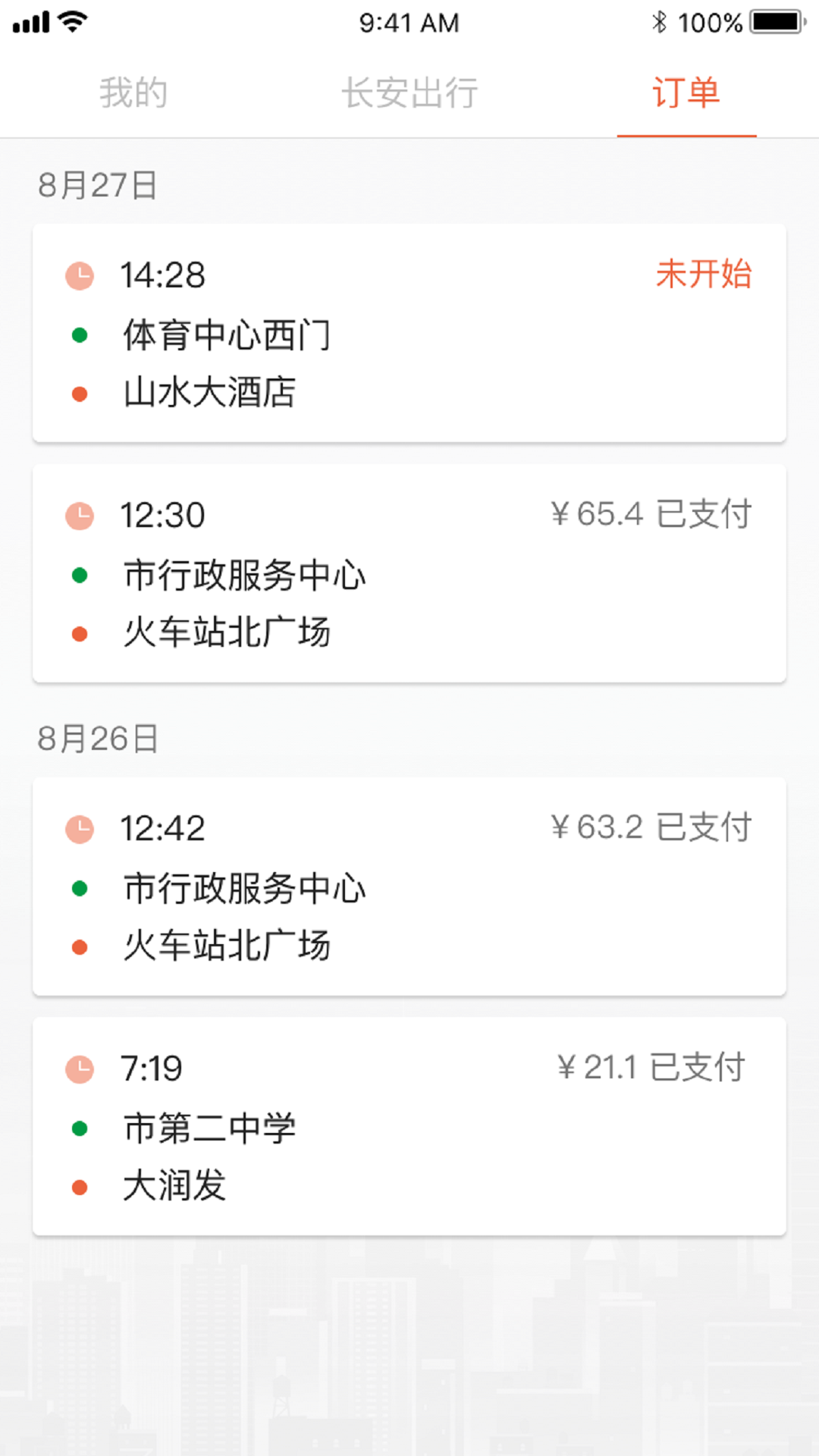Select the 订单 tab
819x1456 pixels.
point(686,93)
